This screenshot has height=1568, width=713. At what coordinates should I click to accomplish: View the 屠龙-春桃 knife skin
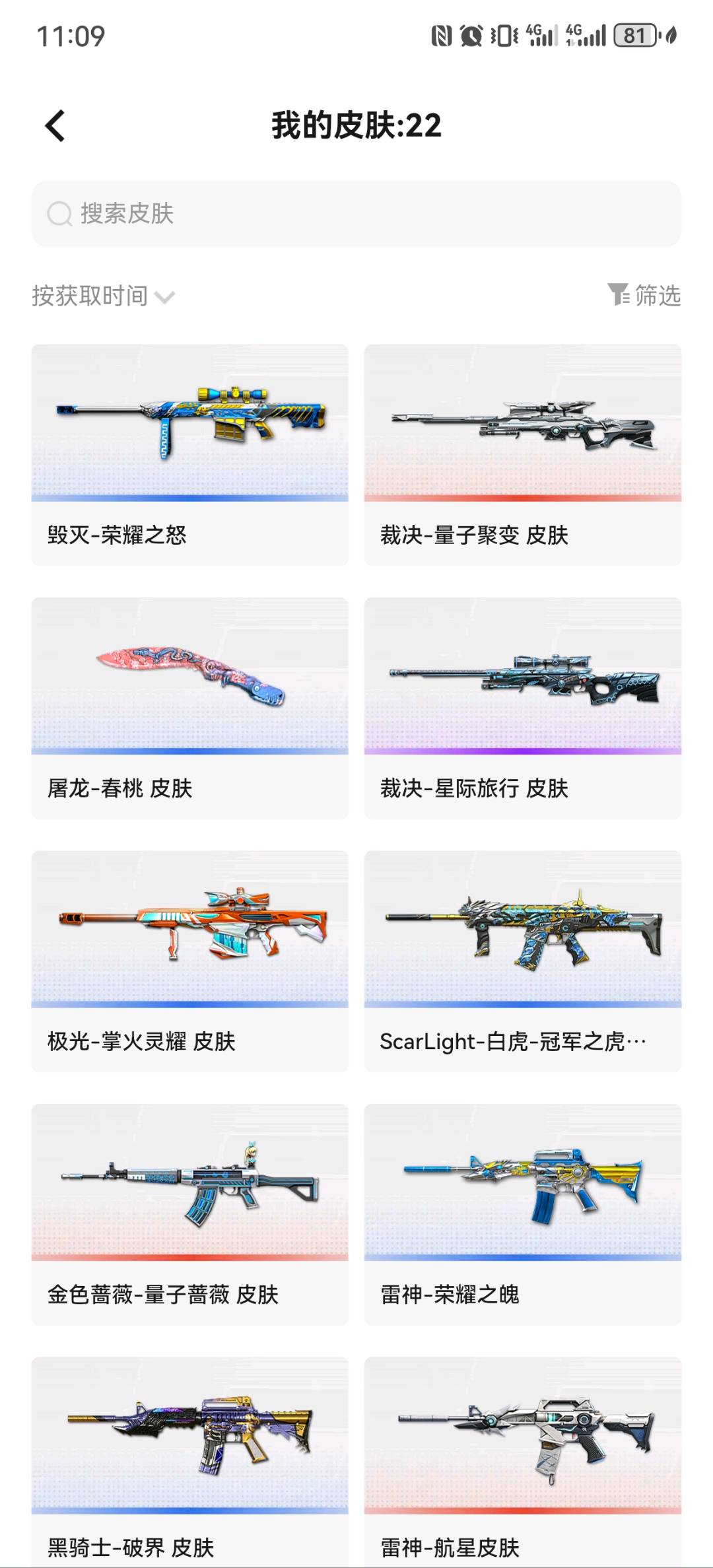coord(190,708)
